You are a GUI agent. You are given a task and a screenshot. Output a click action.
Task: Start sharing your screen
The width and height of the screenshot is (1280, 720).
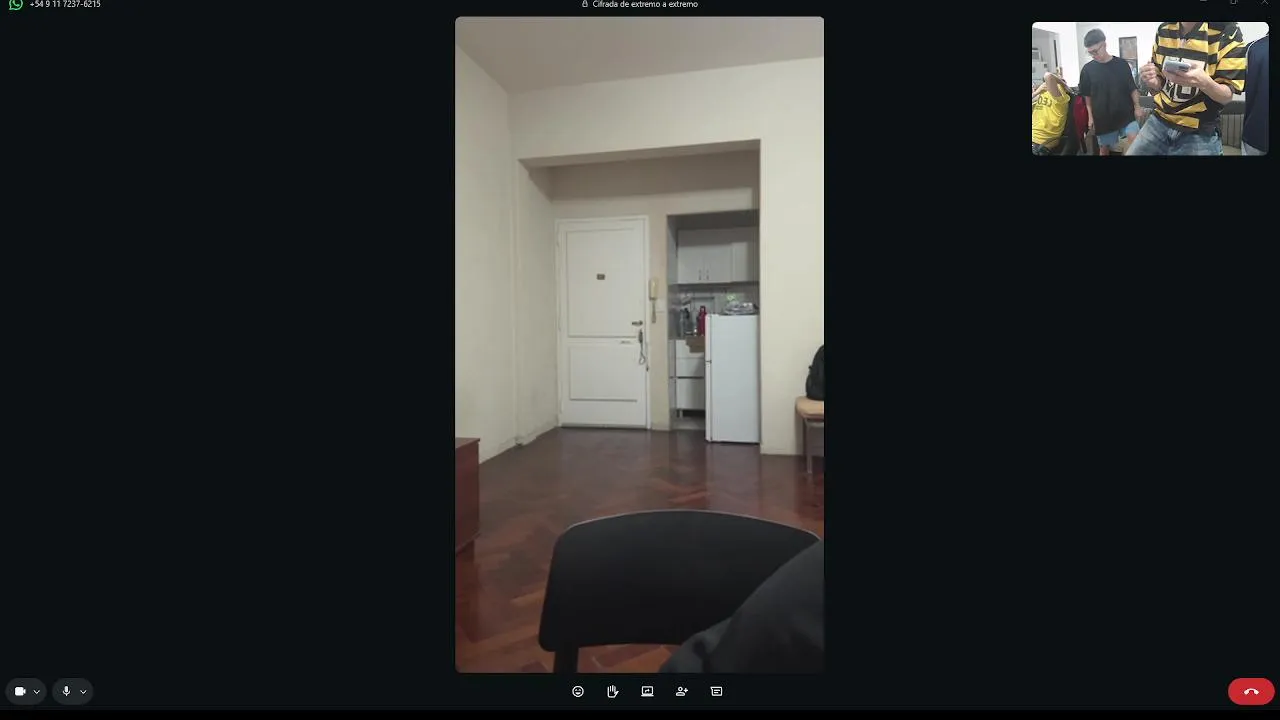pos(647,691)
